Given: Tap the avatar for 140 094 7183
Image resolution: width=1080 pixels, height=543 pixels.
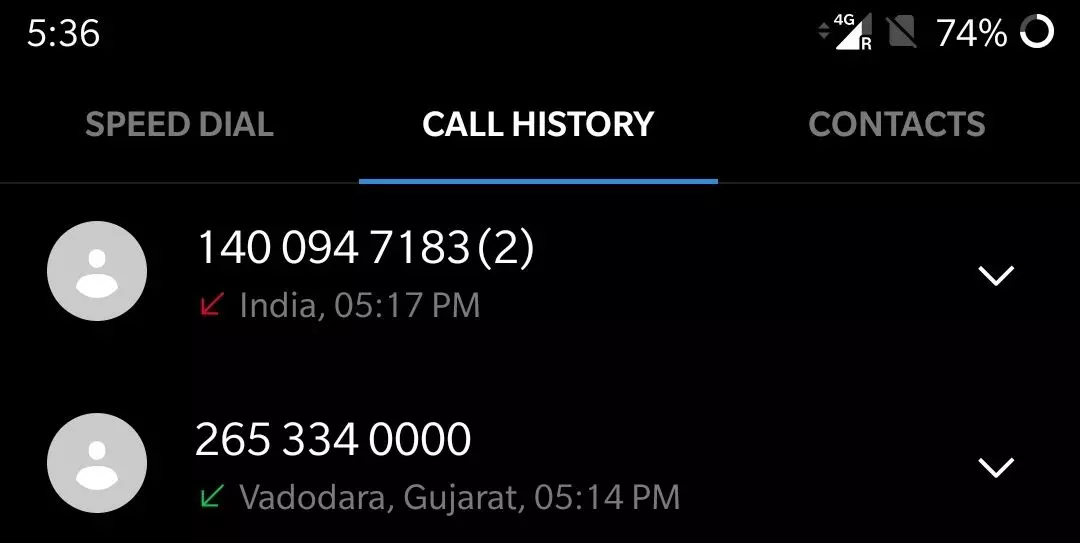Looking at the screenshot, I should coord(97,272).
